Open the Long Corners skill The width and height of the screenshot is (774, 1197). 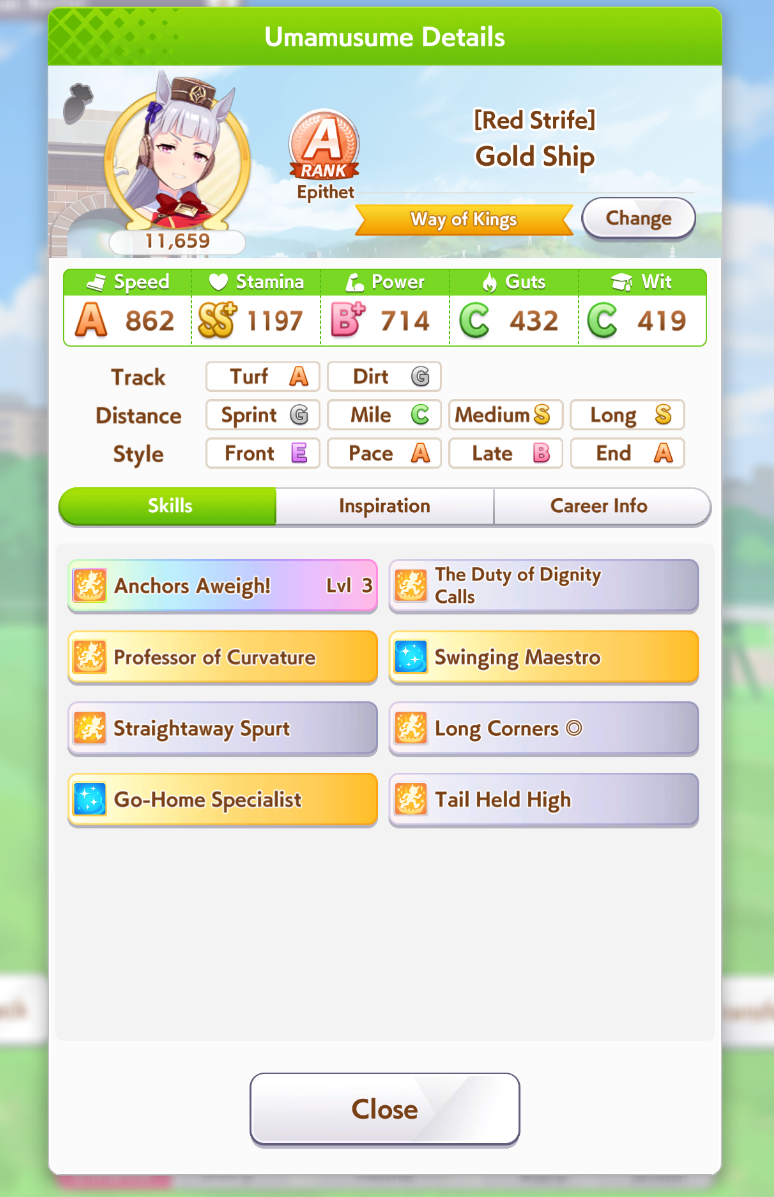click(543, 728)
